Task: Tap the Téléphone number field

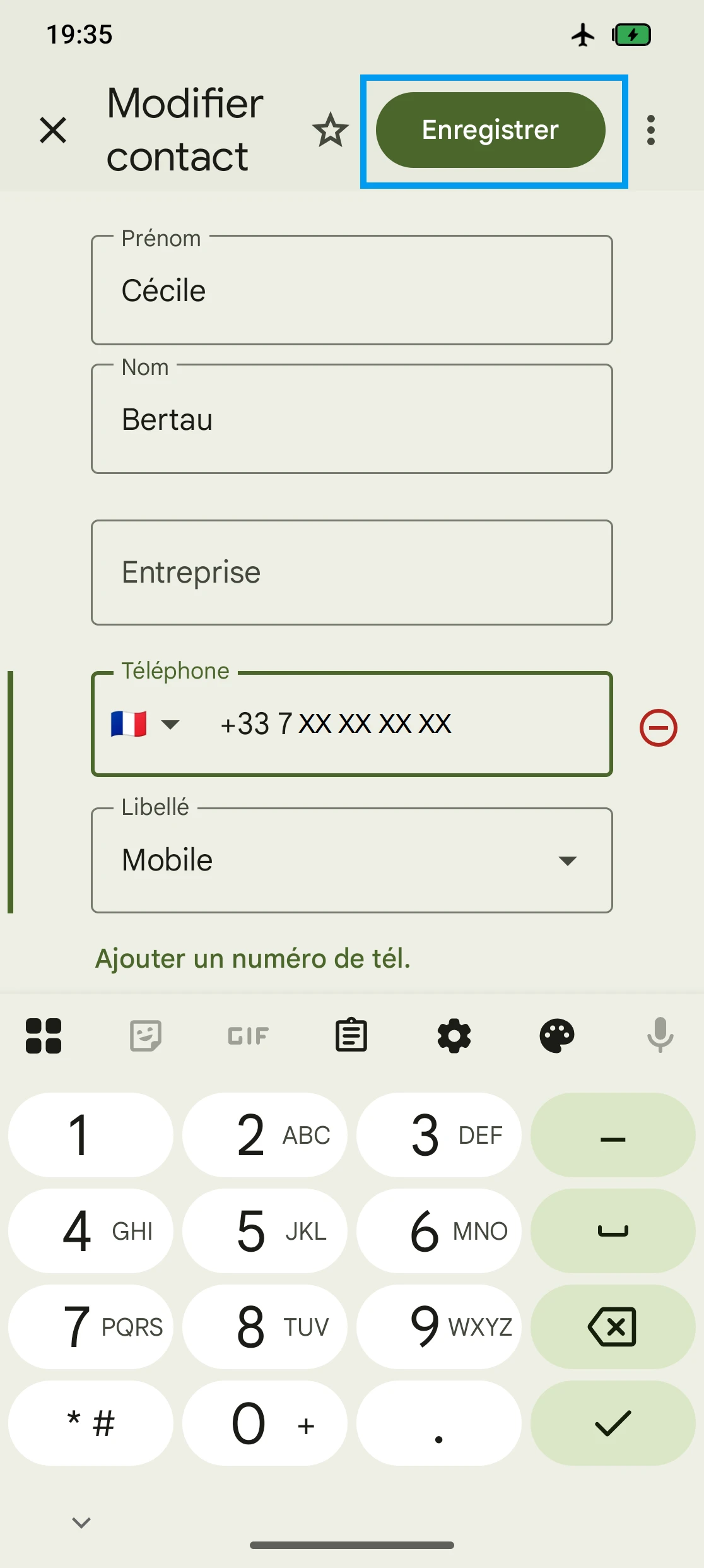Action: (x=404, y=724)
